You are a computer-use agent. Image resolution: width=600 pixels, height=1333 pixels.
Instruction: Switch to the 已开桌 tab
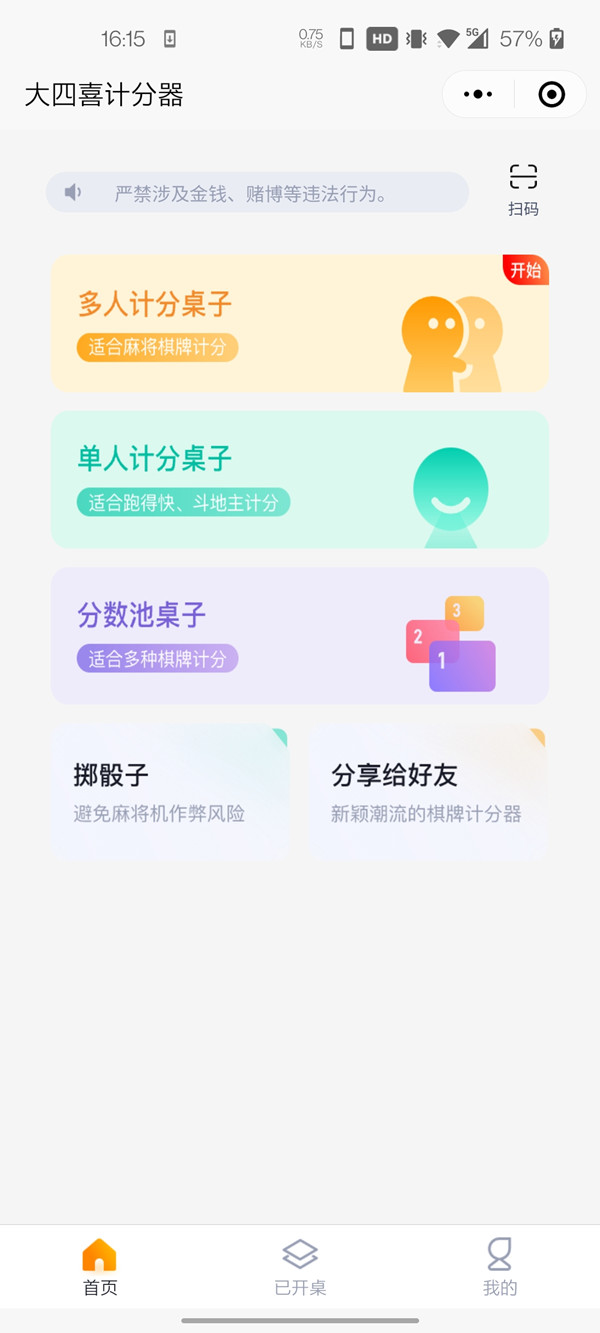coord(300,1267)
